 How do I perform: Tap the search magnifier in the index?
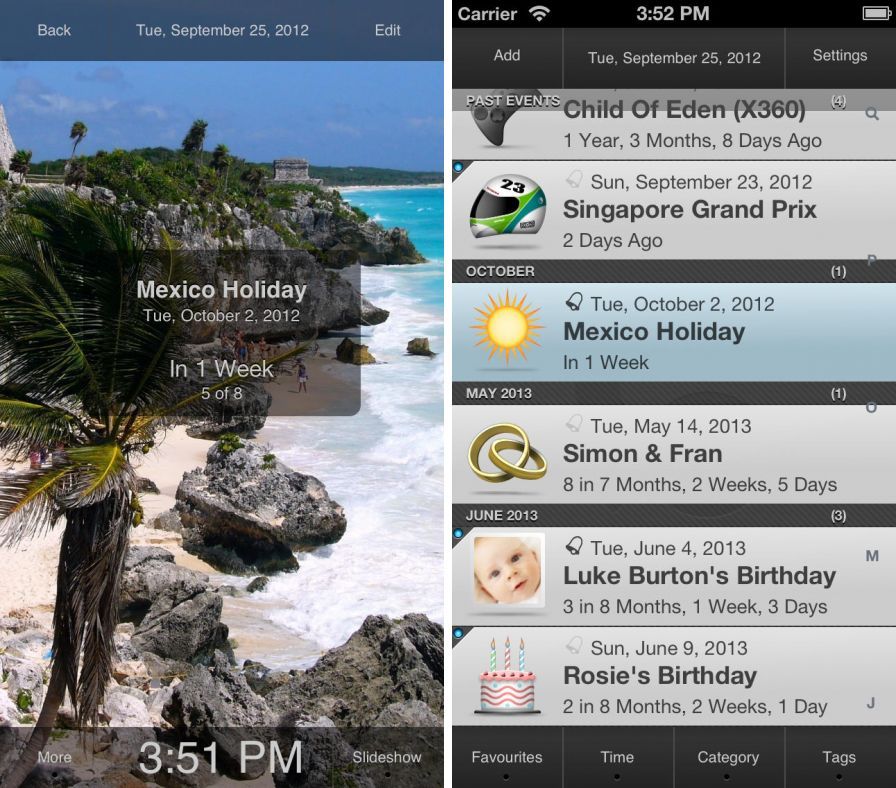click(x=872, y=115)
